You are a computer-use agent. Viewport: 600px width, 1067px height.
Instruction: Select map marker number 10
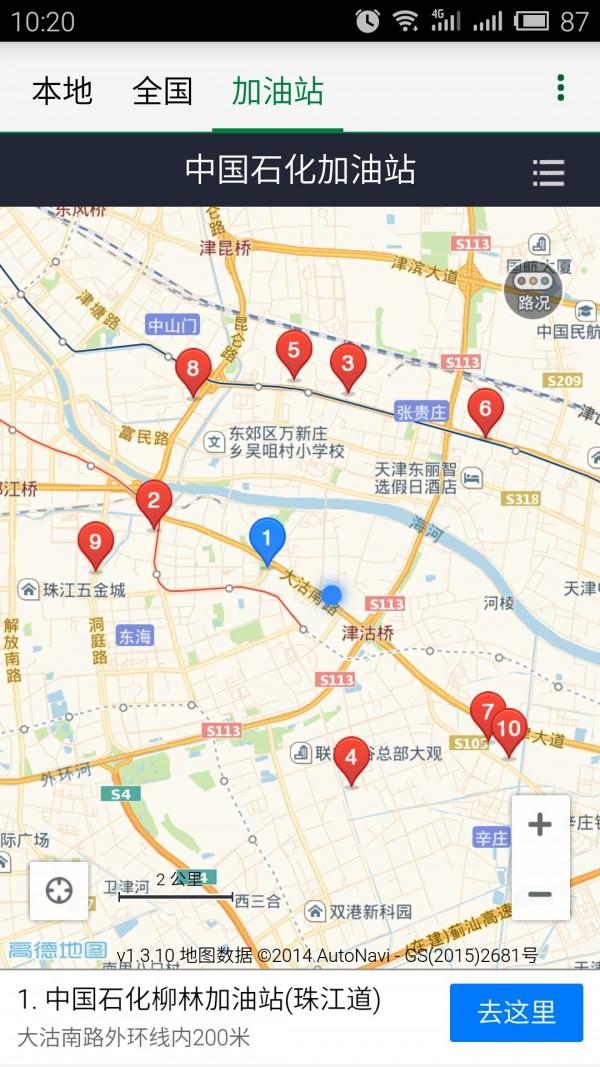click(511, 730)
